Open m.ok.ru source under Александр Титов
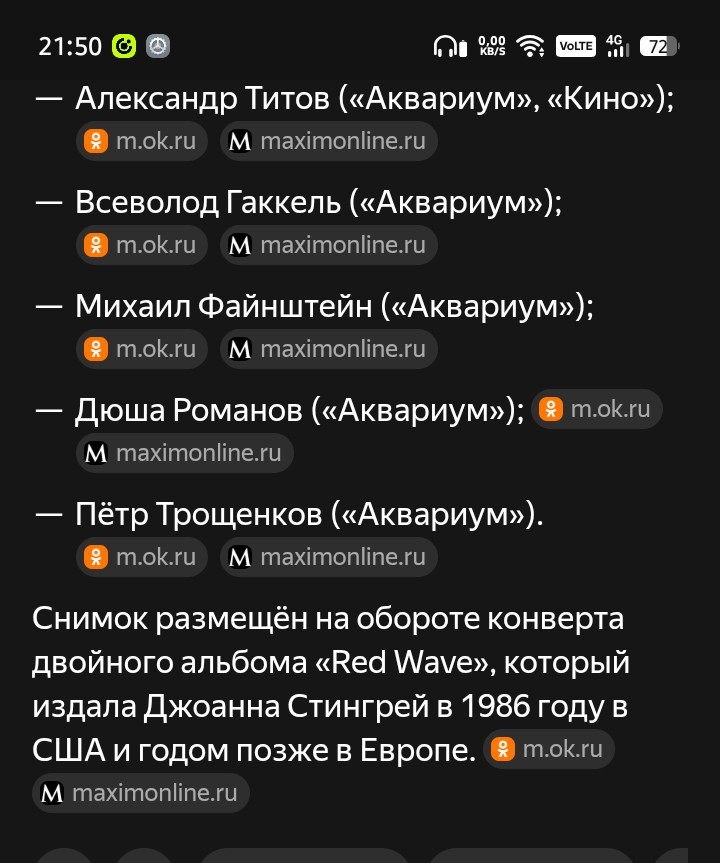The image size is (720, 863). tap(142, 141)
